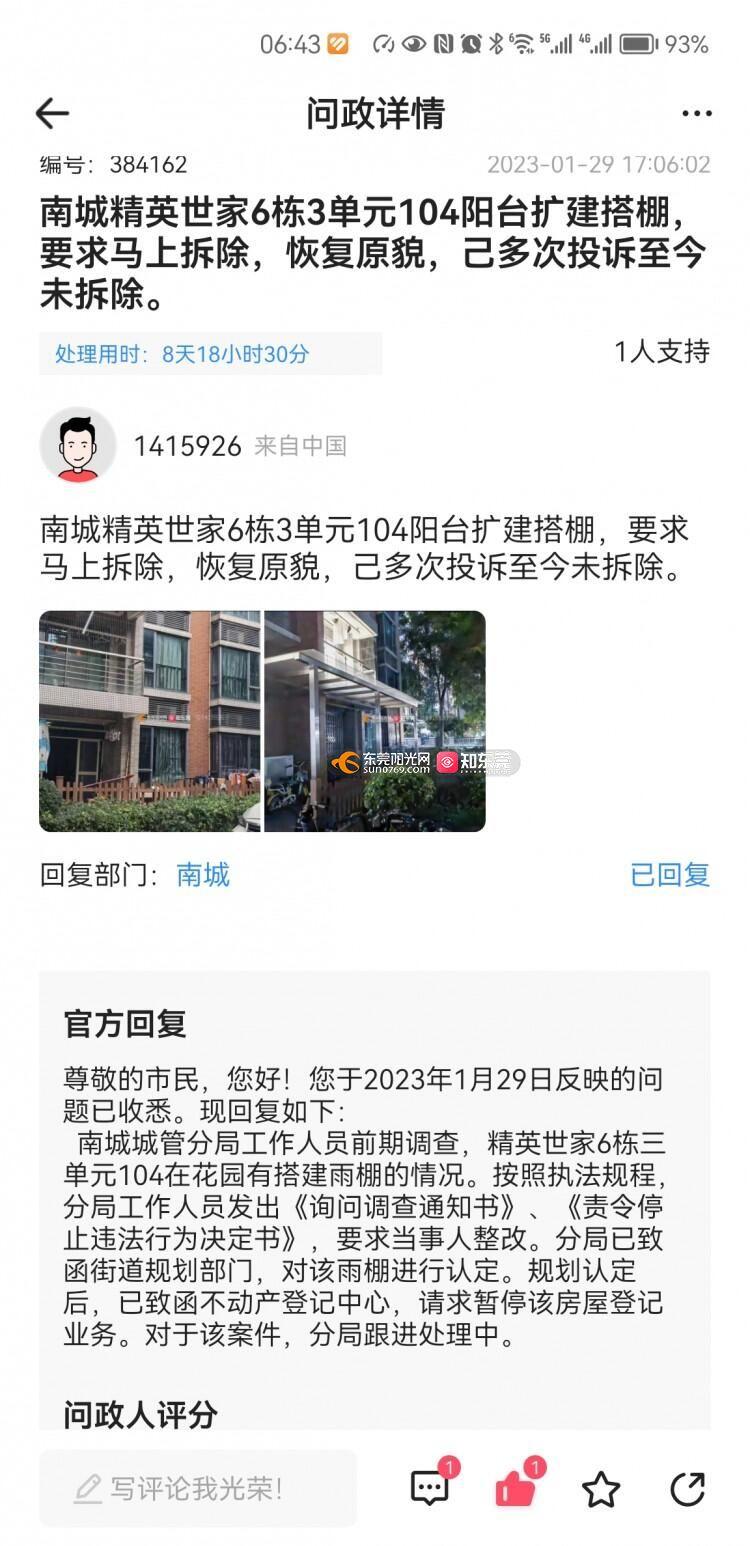This screenshot has height=1546, width=750.
Task: Open the comments via speech bubble icon
Action: pyautogui.click(x=428, y=1487)
